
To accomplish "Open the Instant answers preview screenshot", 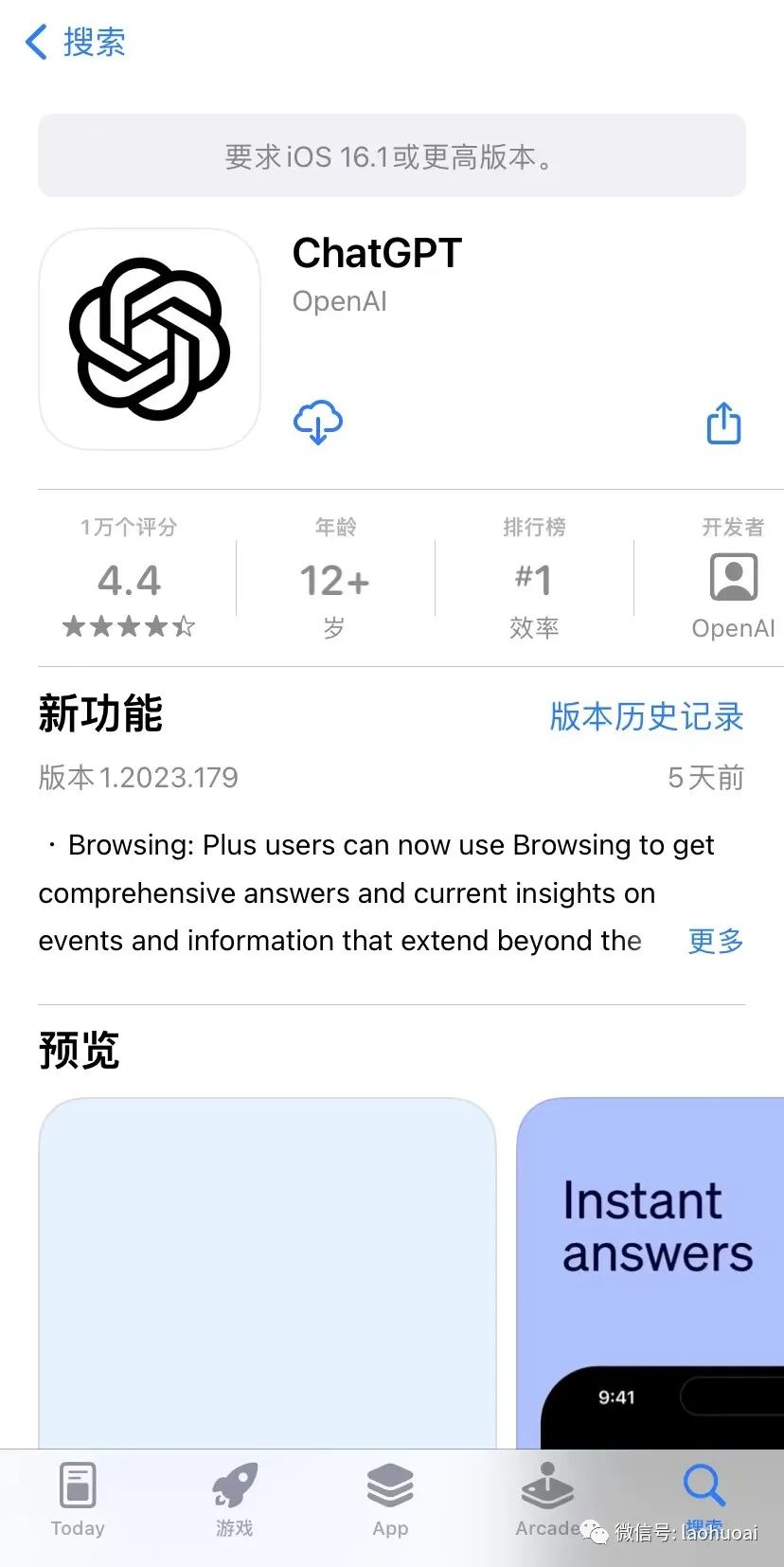I will pyautogui.click(x=650, y=1272).
